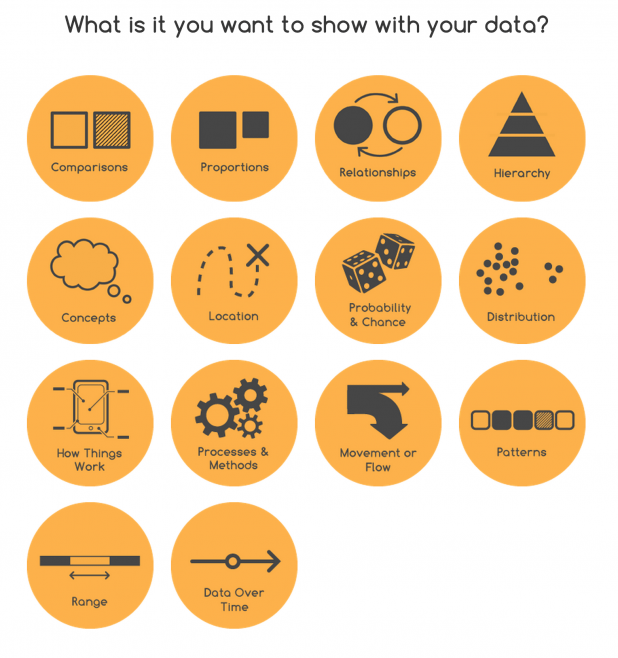The height and width of the screenshot is (658, 618).
Task: Choose Movement or Flow
Action: (x=378, y=423)
